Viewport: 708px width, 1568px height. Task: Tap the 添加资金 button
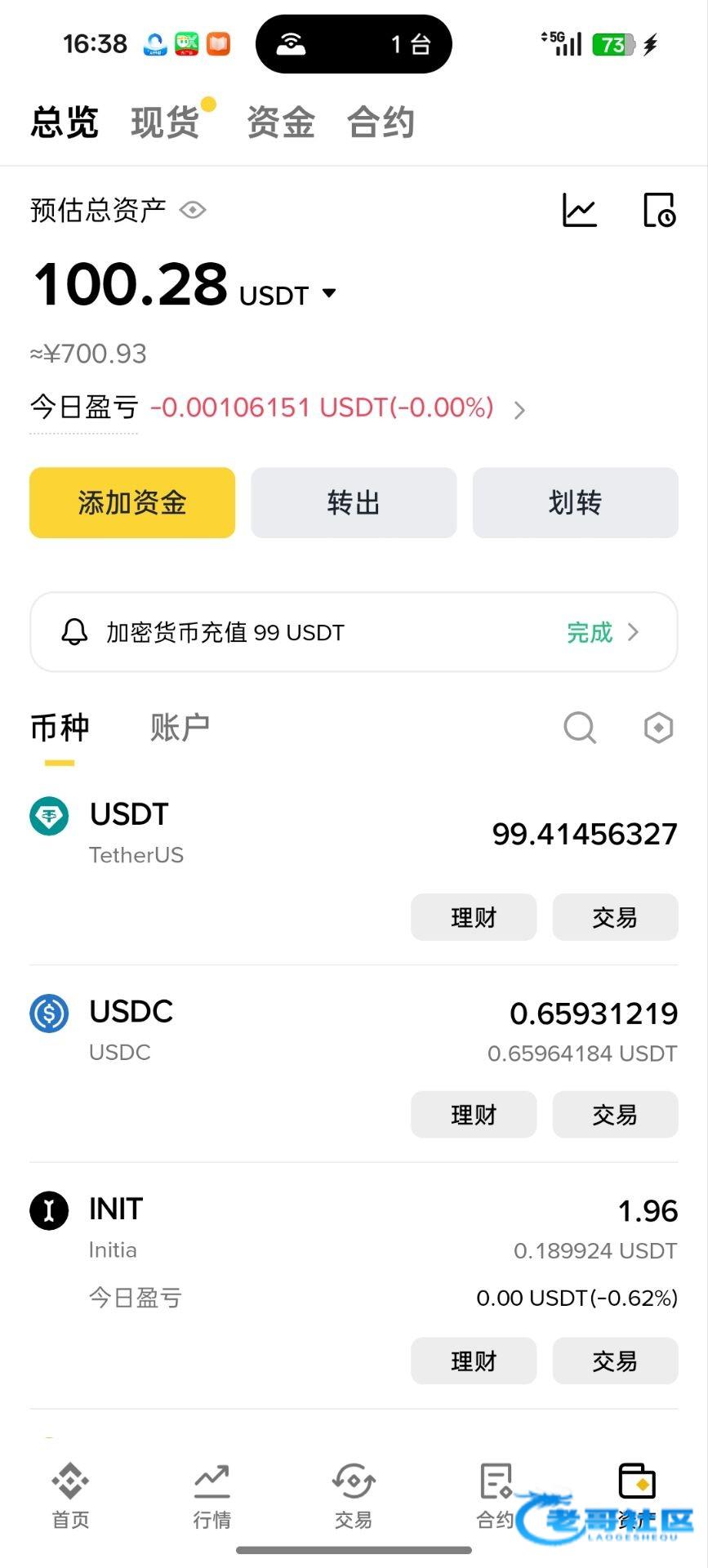(x=132, y=503)
